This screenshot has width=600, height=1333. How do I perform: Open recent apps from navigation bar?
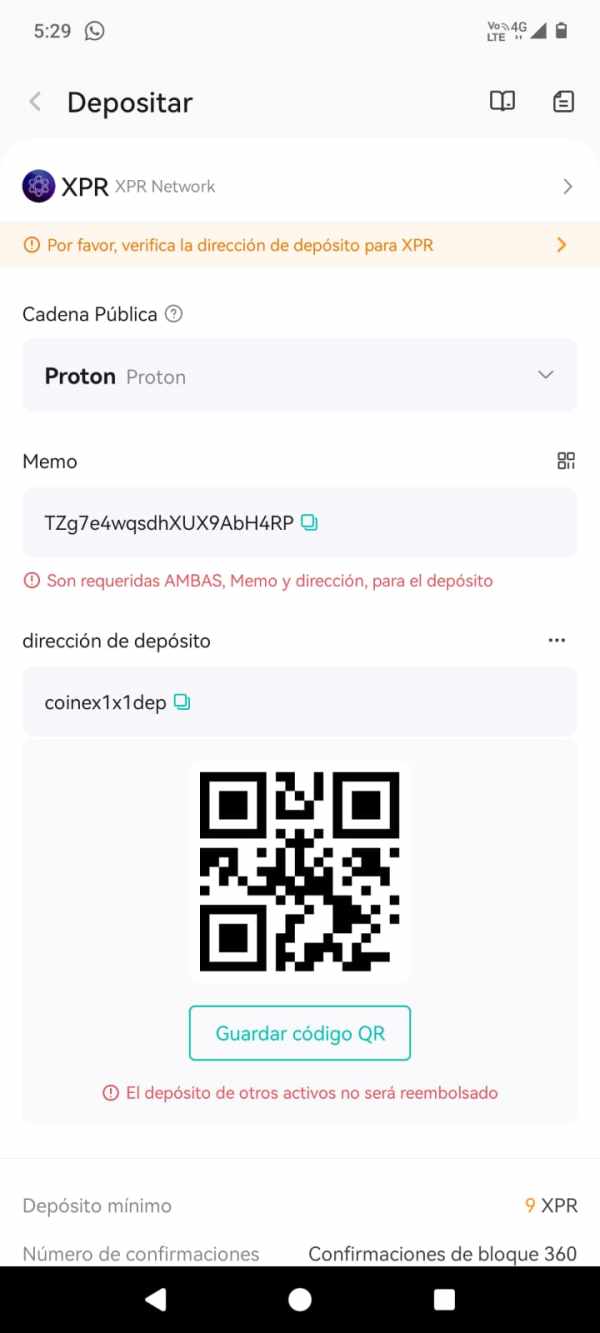pos(444,1299)
